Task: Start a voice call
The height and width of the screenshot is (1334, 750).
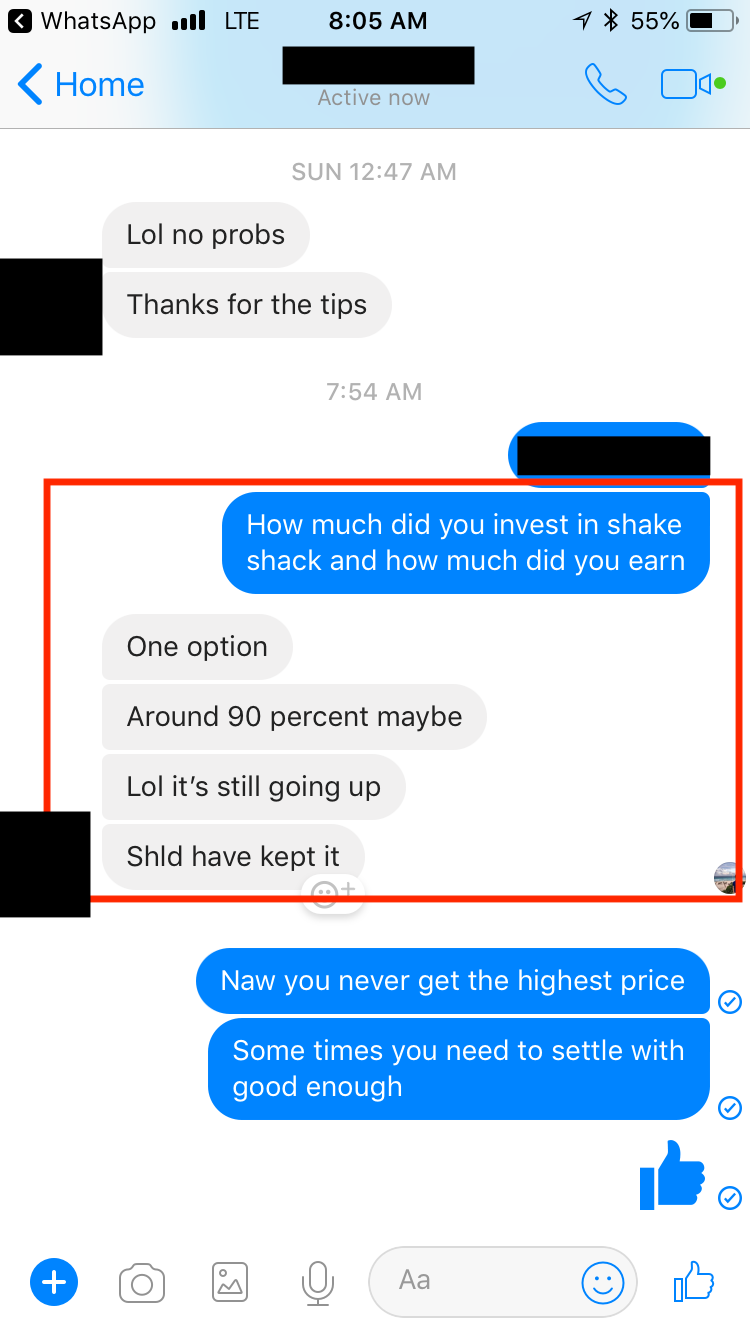Action: (x=605, y=85)
